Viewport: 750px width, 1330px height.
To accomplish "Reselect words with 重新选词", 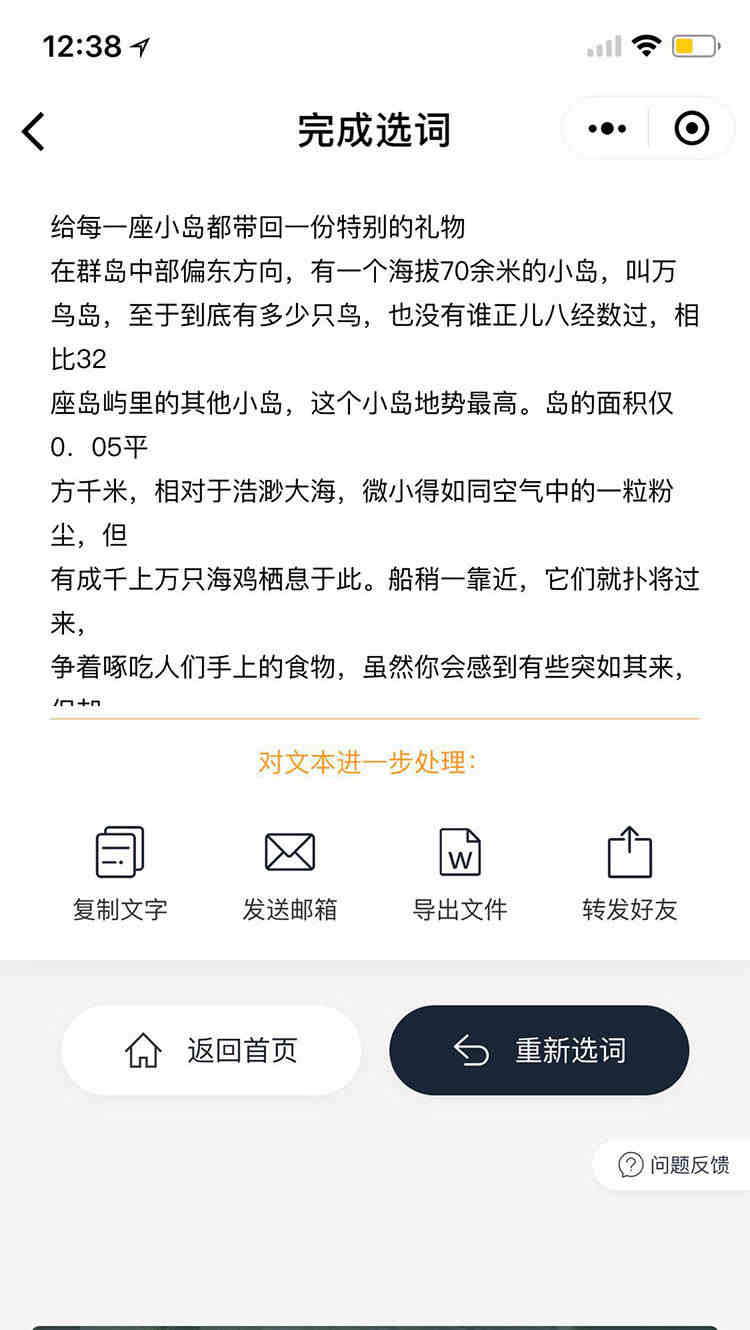I will coord(539,1050).
